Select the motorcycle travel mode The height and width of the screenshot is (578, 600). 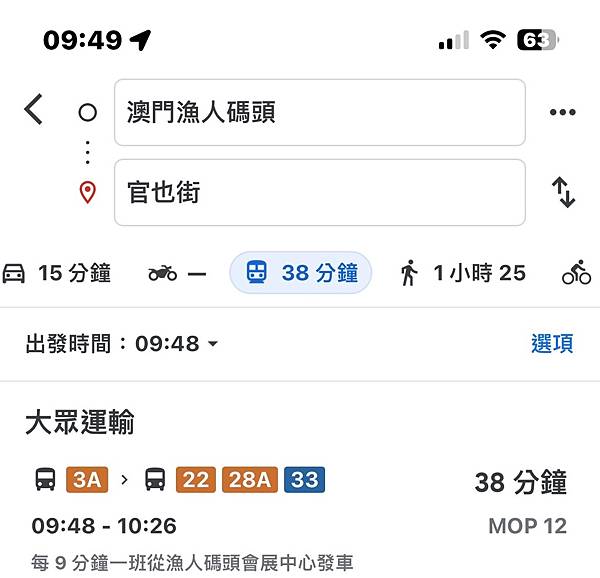(x=176, y=273)
